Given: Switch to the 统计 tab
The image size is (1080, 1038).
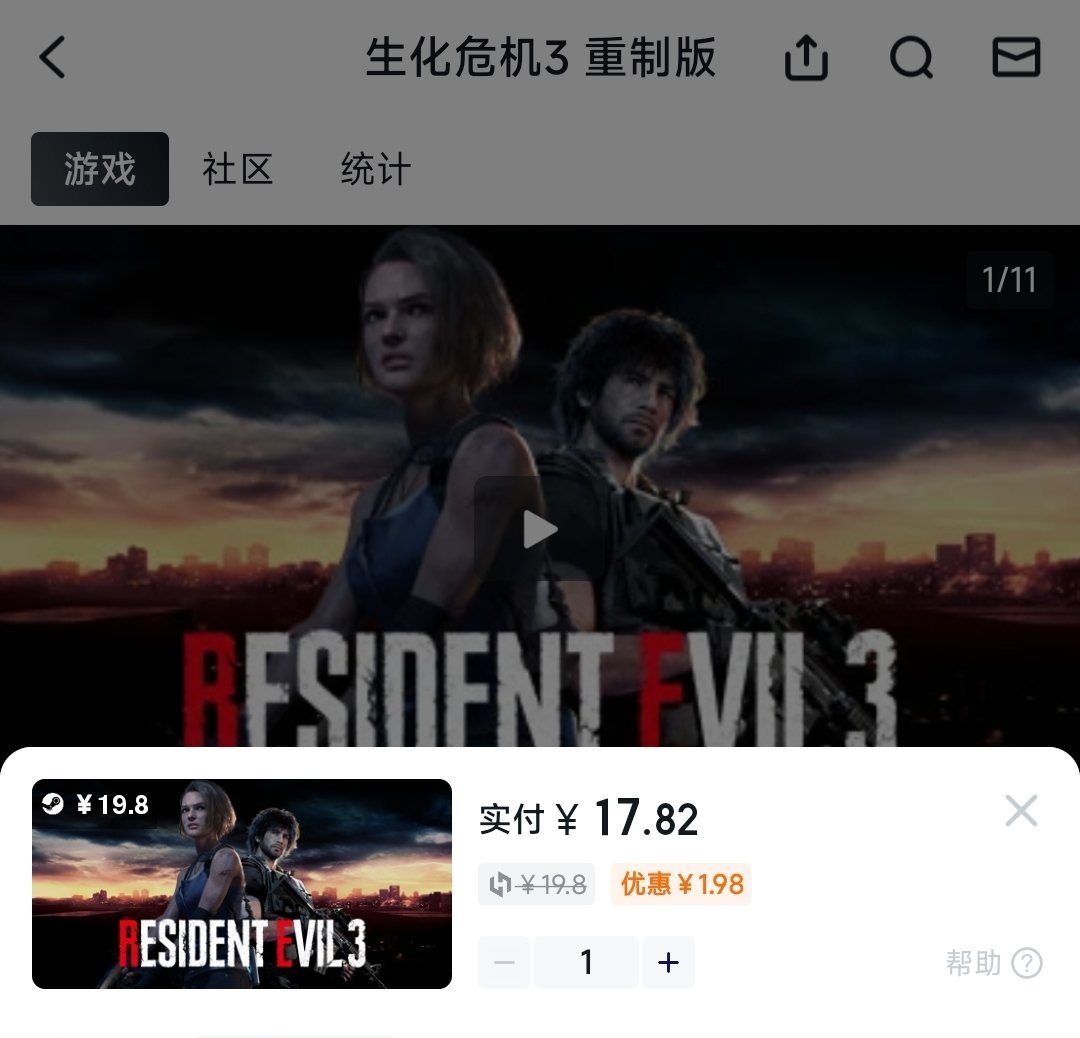Looking at the screenshot, I should (375, 169).
